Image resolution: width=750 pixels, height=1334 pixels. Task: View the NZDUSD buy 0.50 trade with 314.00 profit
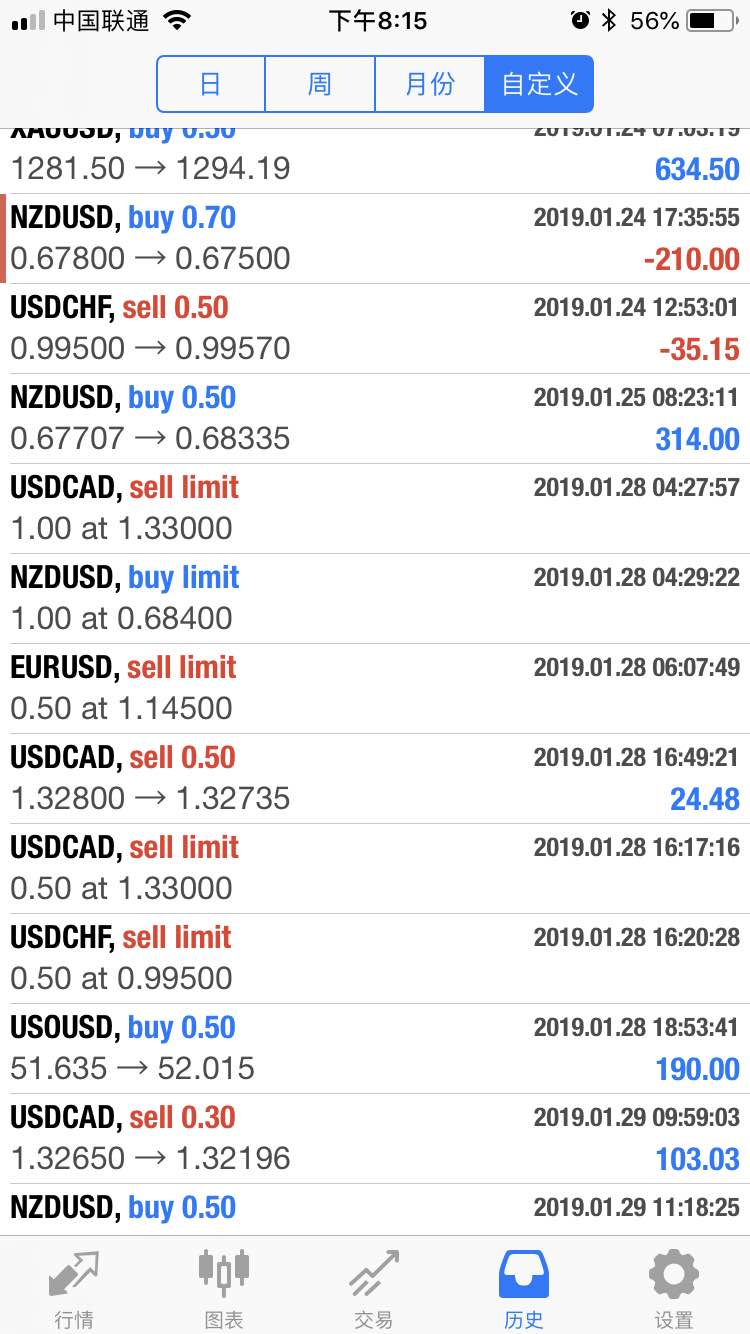pos(375,419)
